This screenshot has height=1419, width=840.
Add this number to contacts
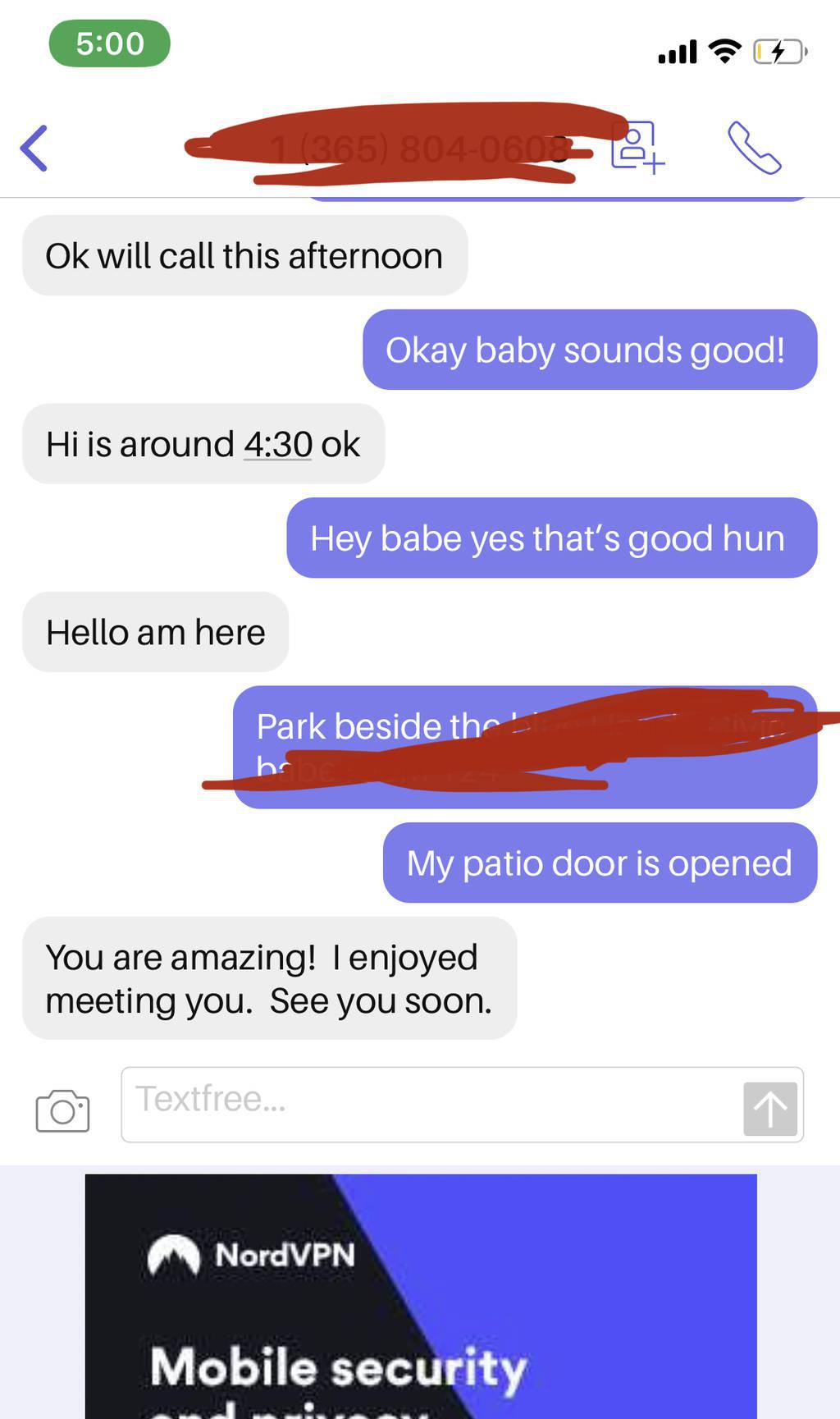tap(637, 148)
